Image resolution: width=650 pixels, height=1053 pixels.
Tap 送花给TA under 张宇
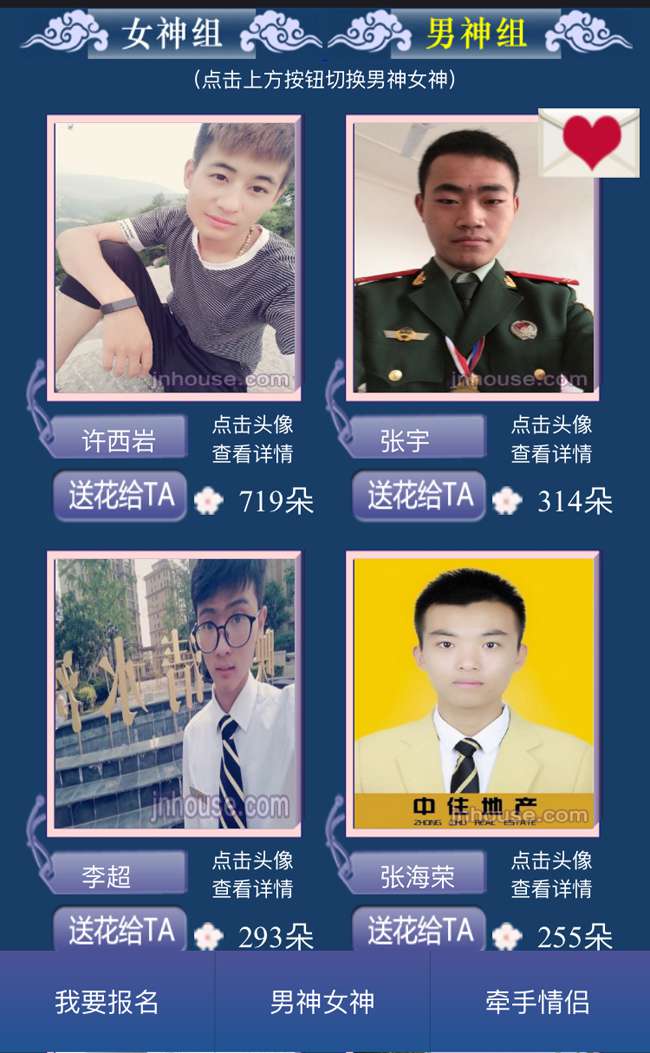[x=419, y=496]
